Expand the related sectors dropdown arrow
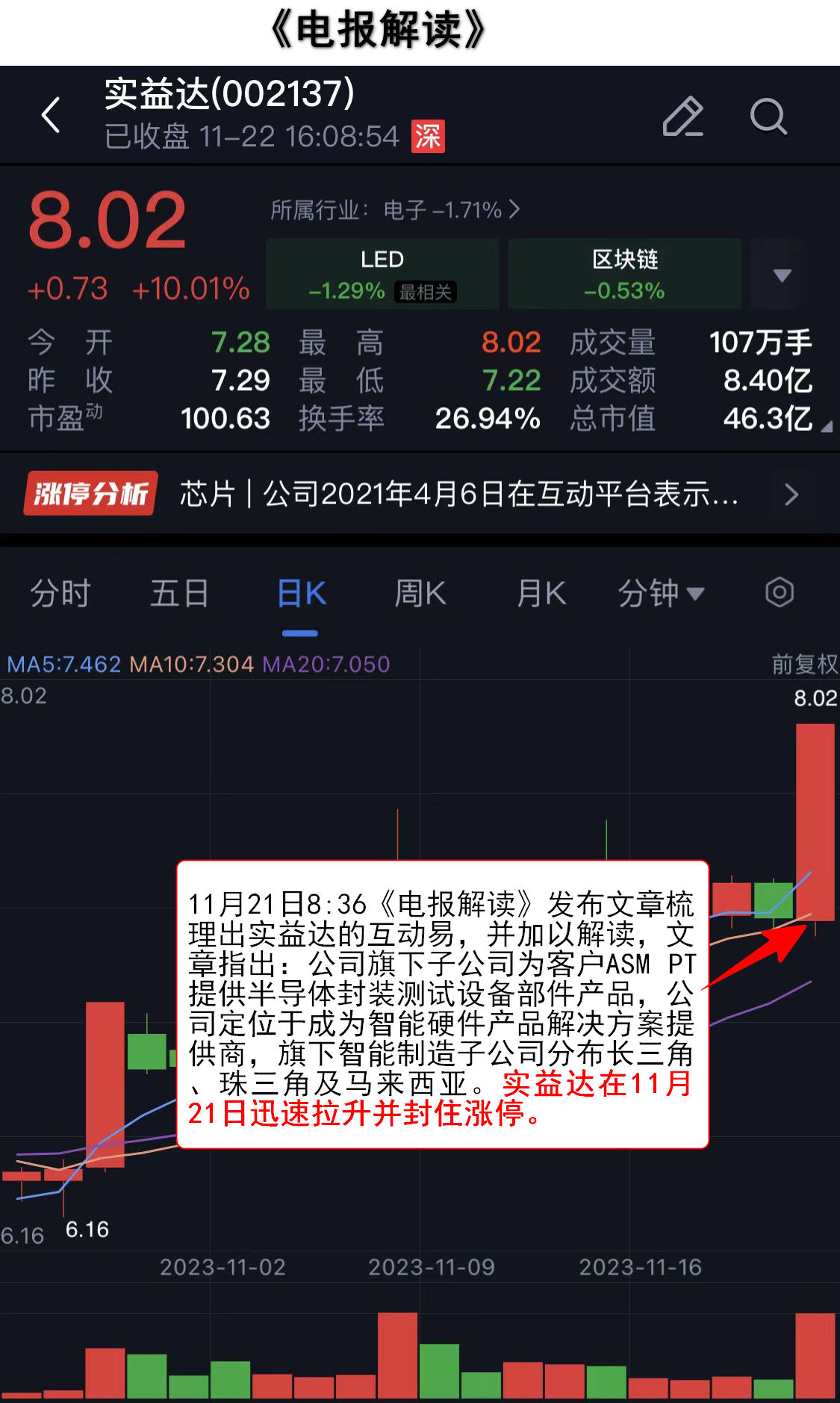Viewport: 840px width, 1403px height. point(781,275)
